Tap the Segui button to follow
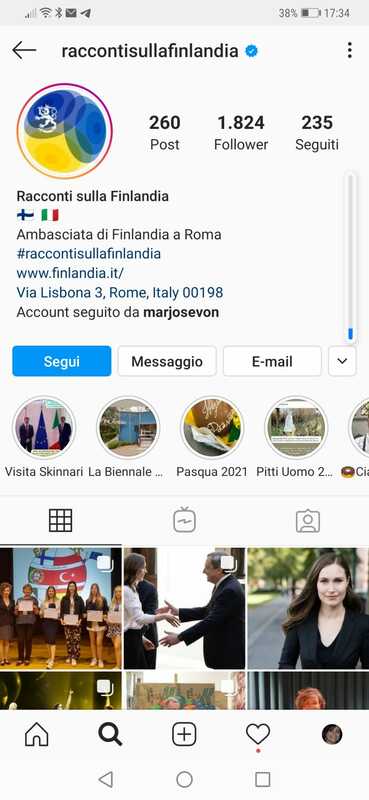This screenshot has width=369, height=800. pos(62,361)
